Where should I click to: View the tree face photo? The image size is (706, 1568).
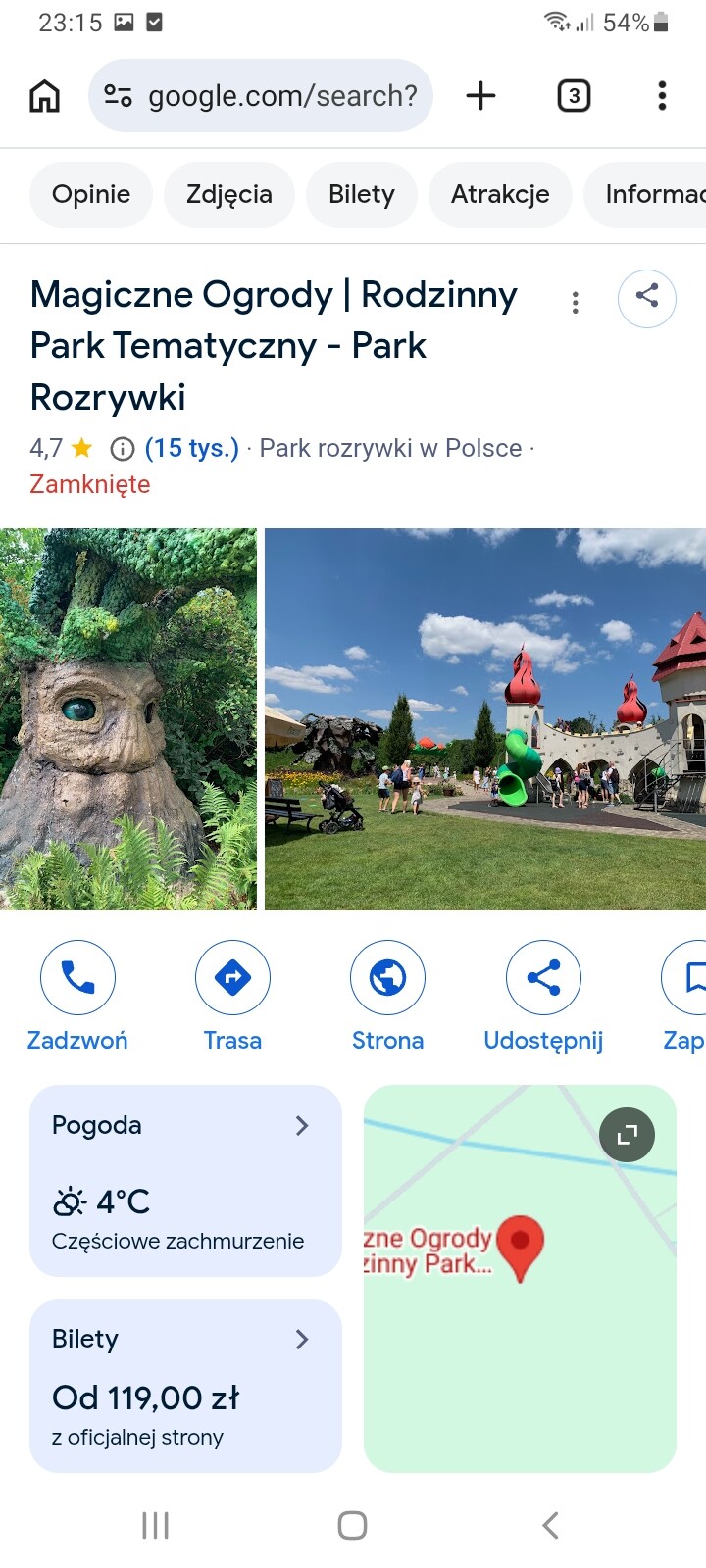(128, 718)
